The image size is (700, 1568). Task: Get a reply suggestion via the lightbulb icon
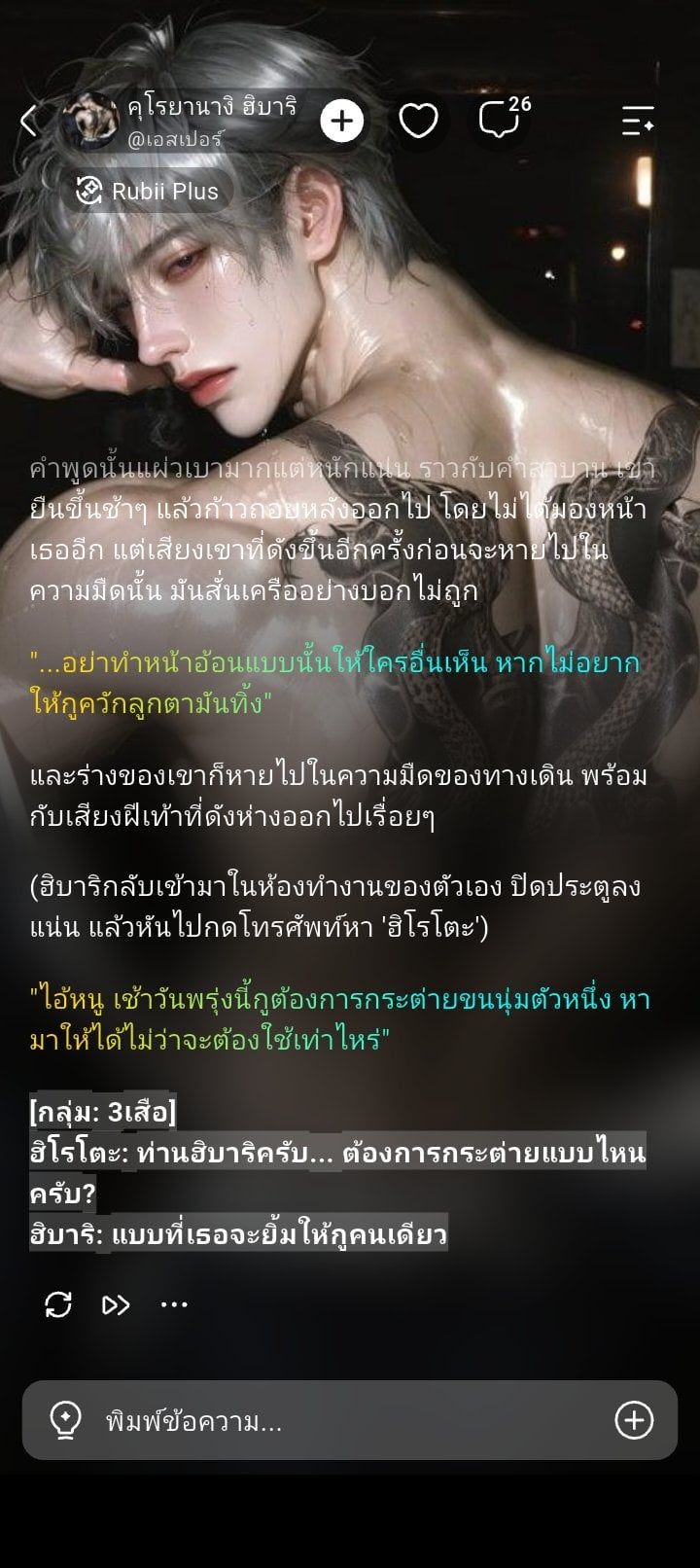[64, 1421]
